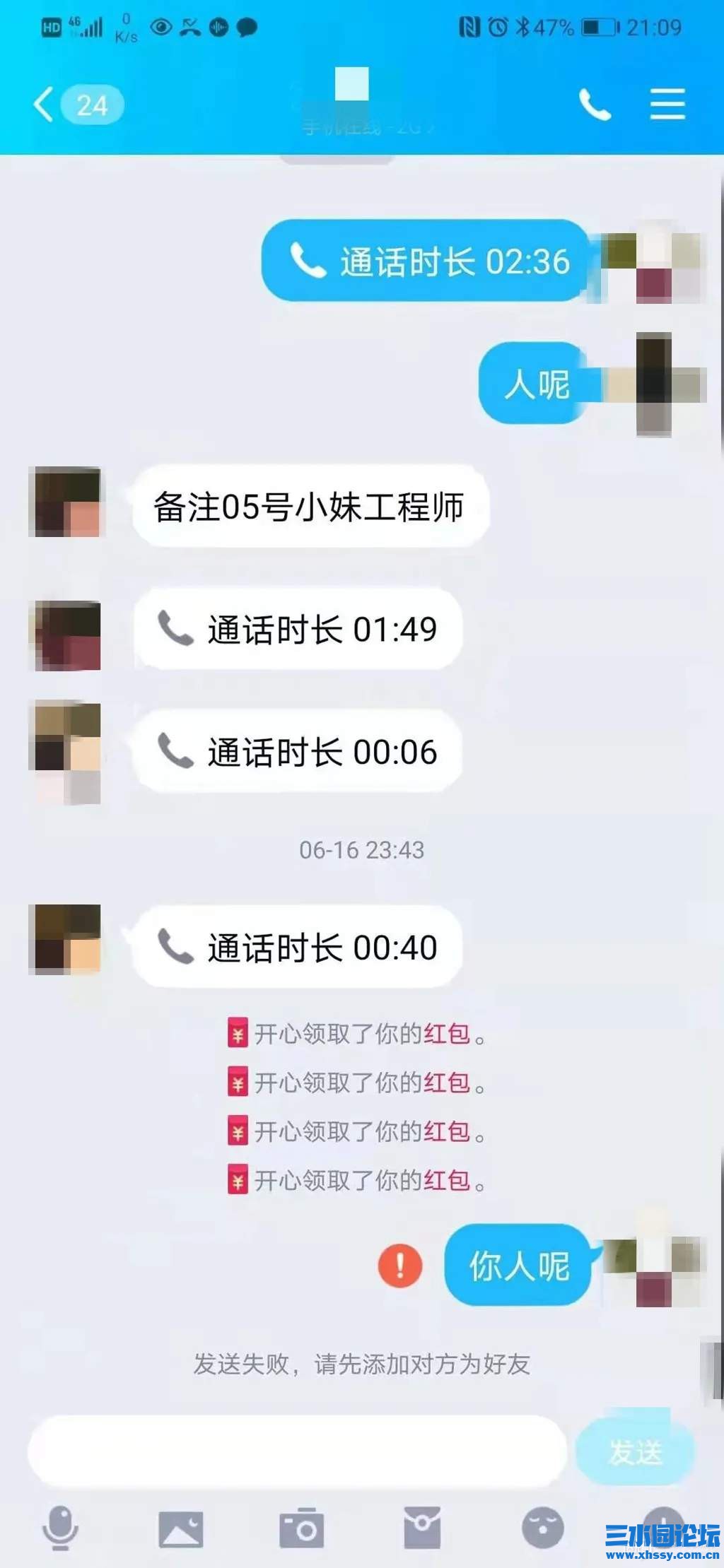Open the emoji panel
Image resolution: width=724 pixels, height=1568 pixels.
542,1528
